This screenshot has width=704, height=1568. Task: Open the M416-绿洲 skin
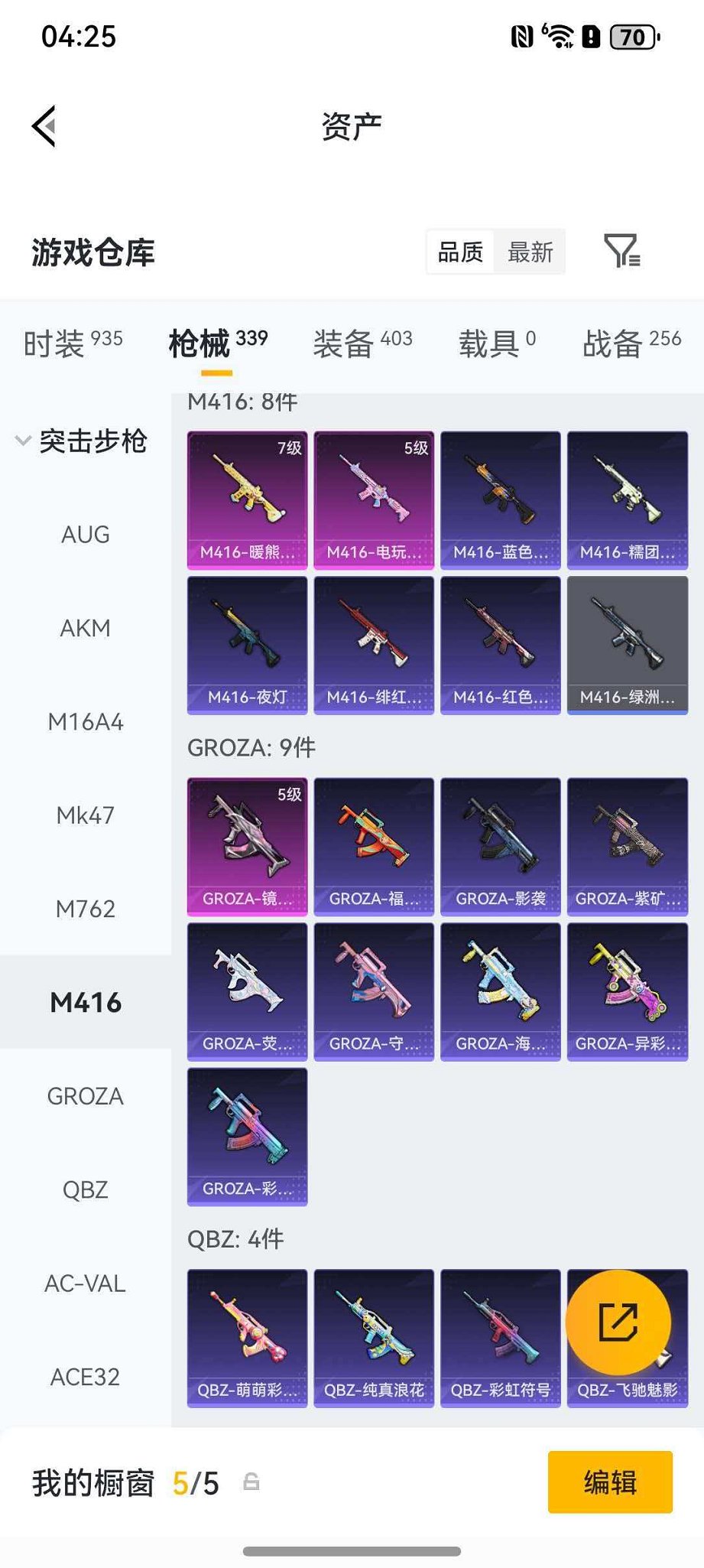click(627, 645)
